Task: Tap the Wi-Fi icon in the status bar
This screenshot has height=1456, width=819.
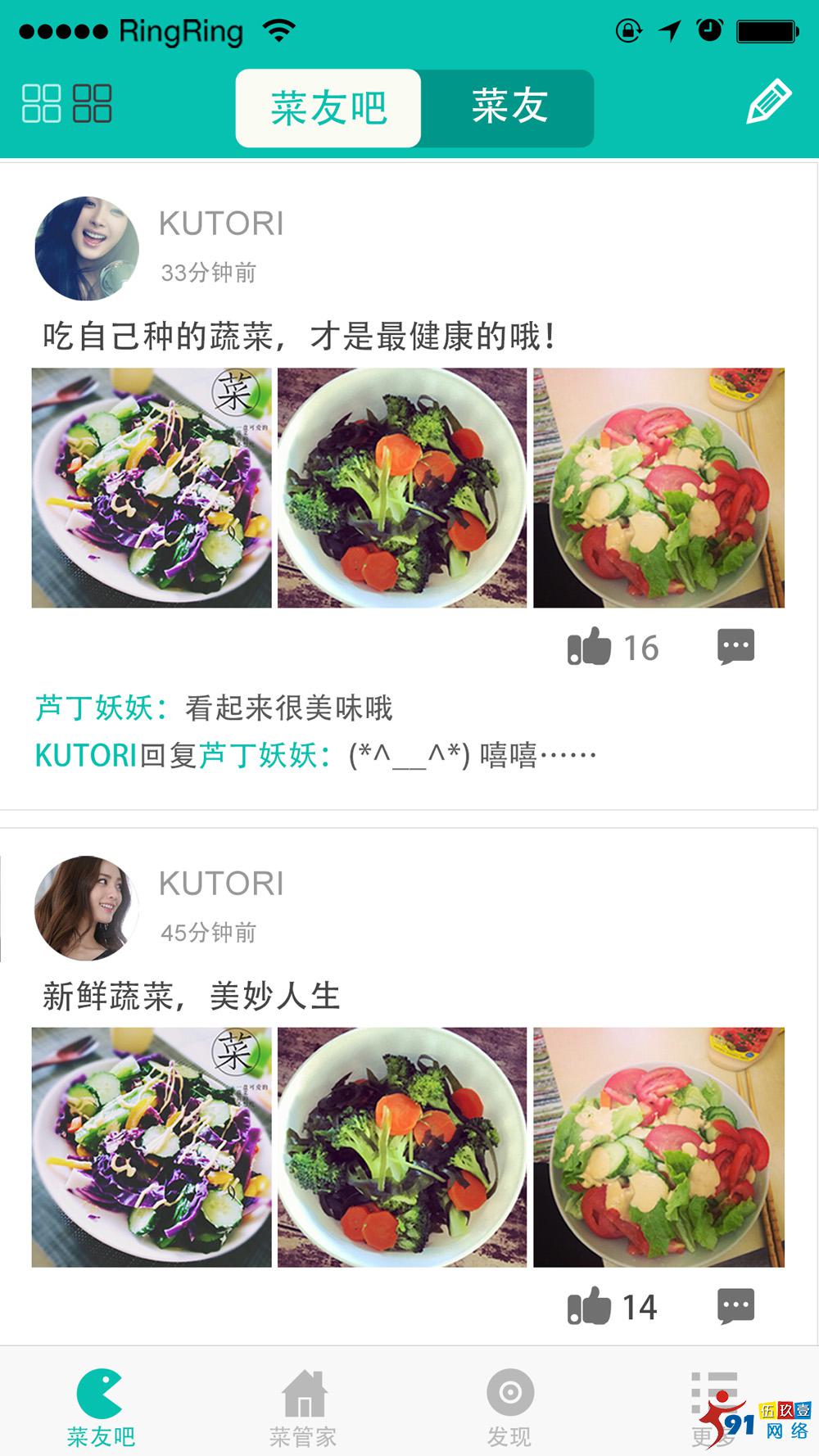Action: click(278, 30)
